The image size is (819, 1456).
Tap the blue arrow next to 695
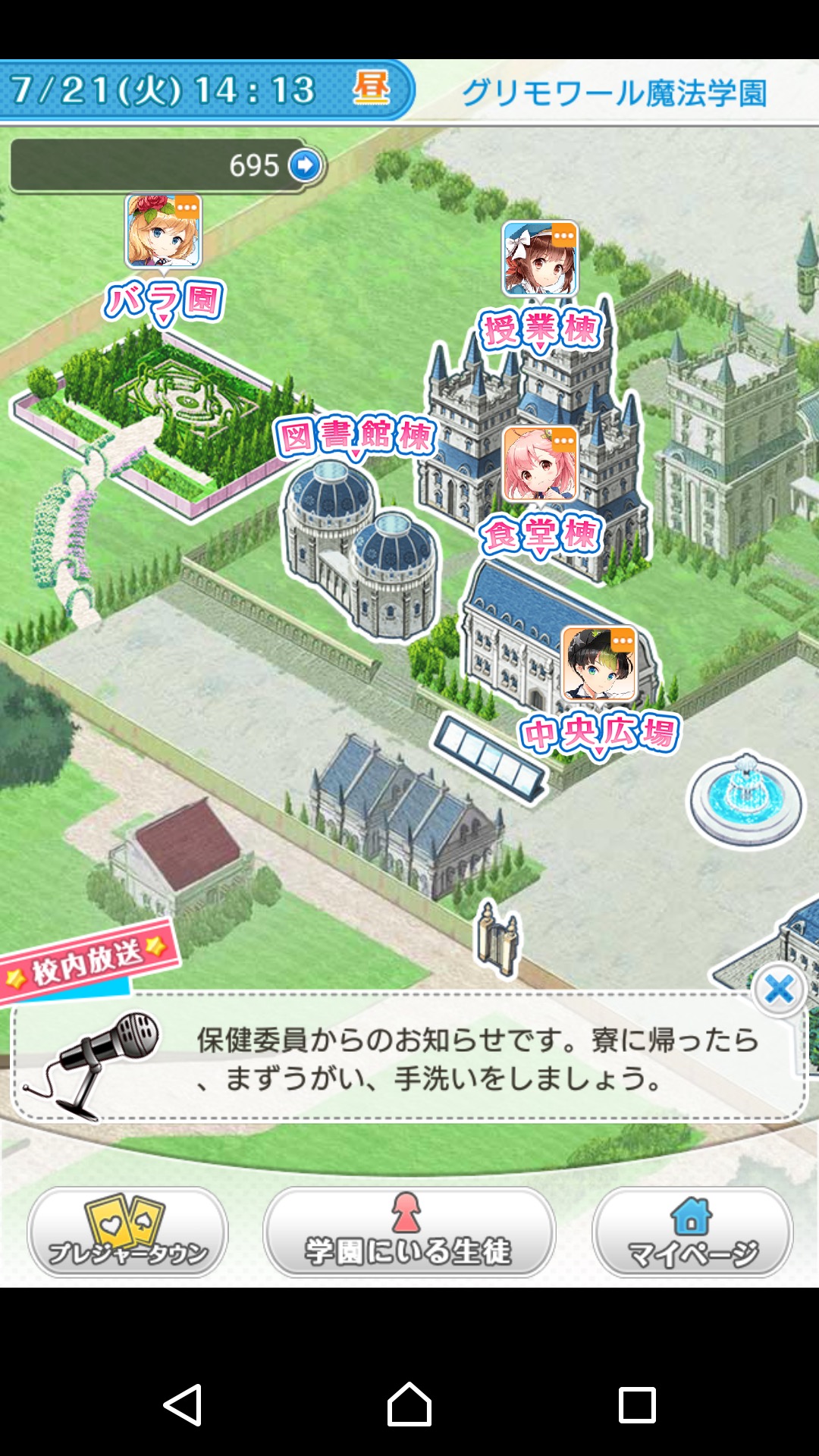[x=305, y=165]
